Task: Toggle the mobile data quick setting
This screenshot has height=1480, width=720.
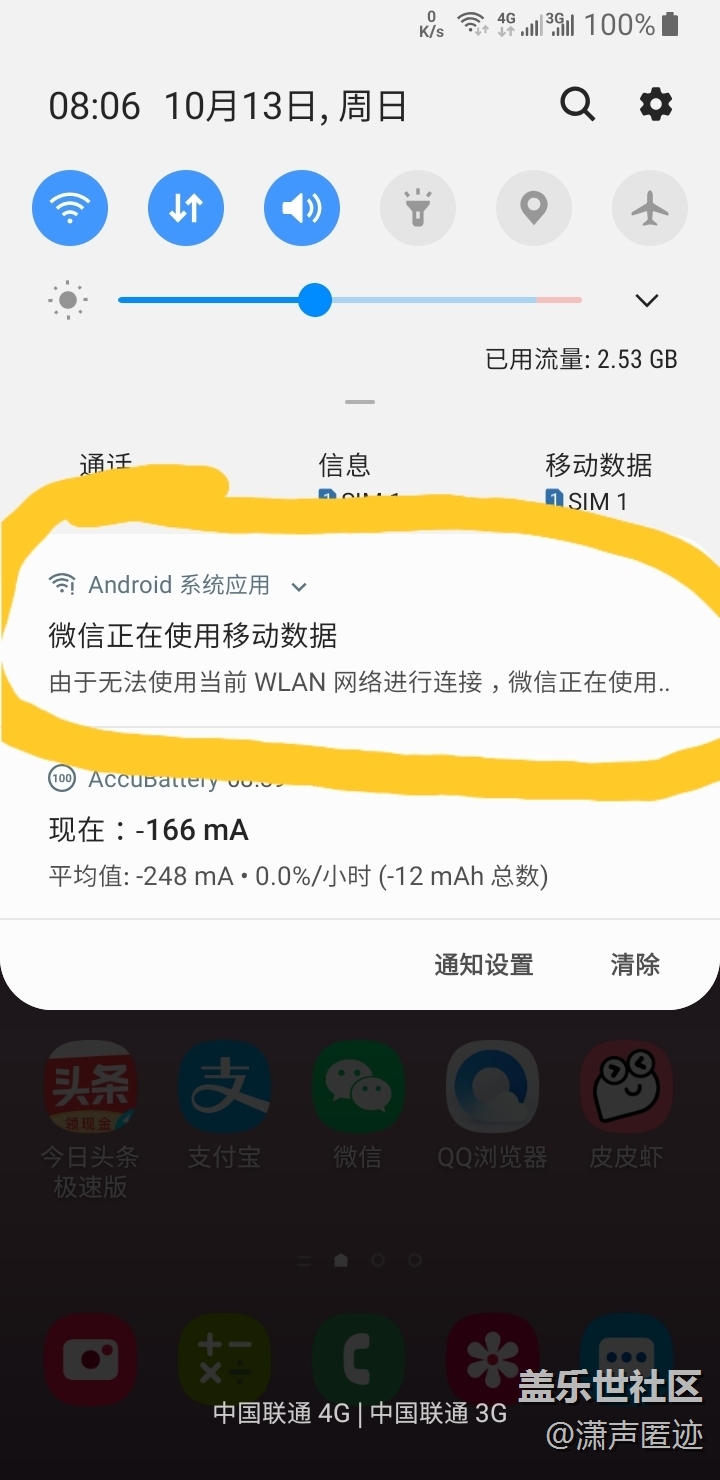Action: 186,208
